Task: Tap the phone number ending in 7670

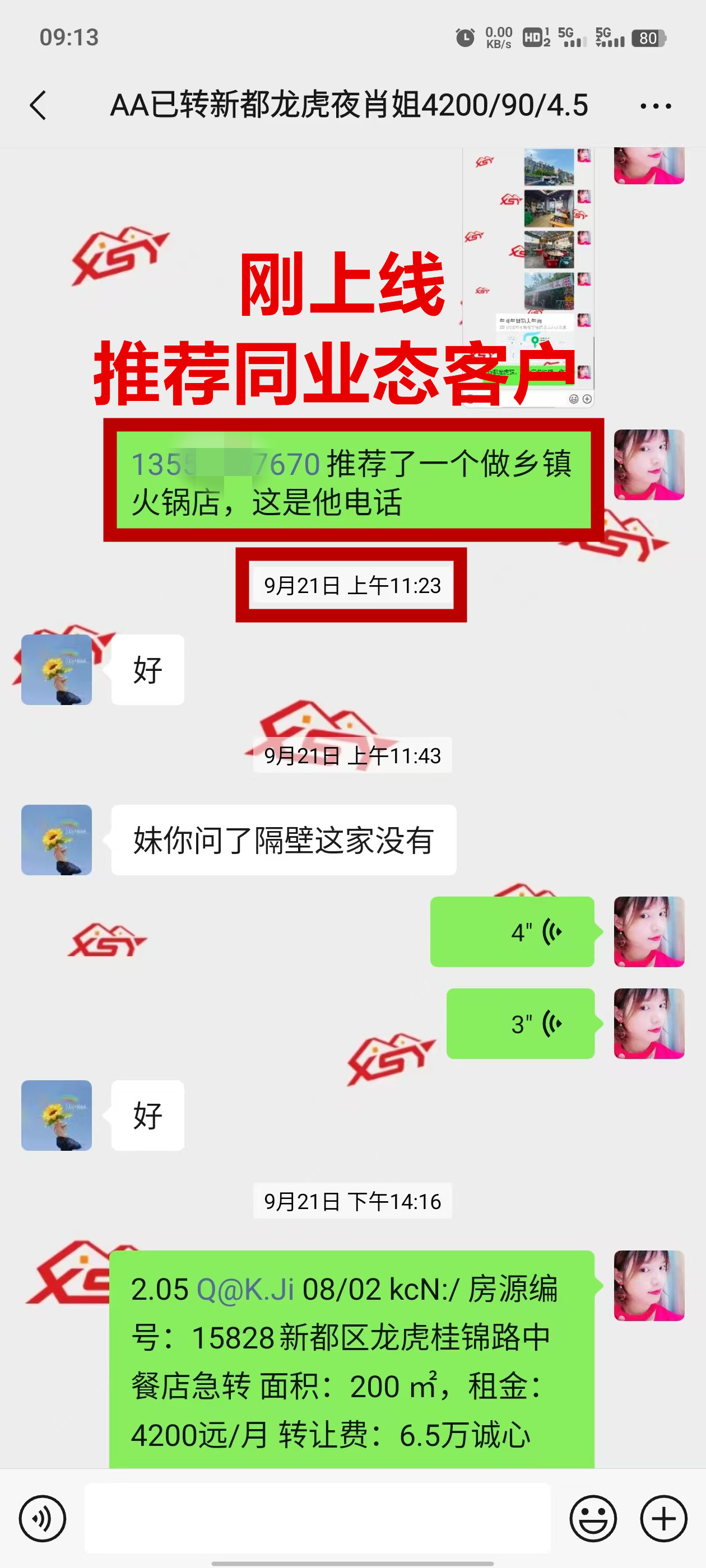Action: click(x=225, y=465)
